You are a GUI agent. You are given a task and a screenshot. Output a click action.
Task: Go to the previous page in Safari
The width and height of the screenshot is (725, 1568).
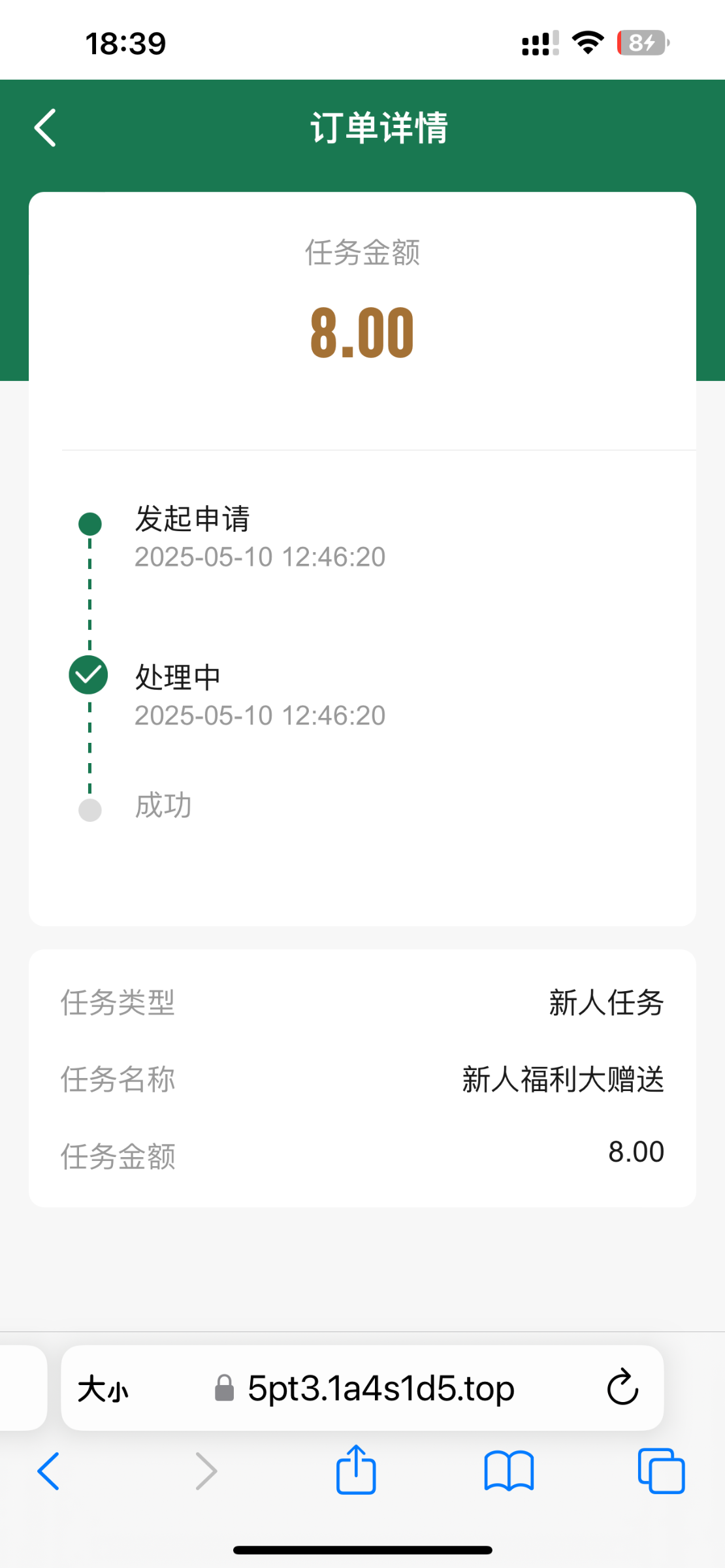48,1471
